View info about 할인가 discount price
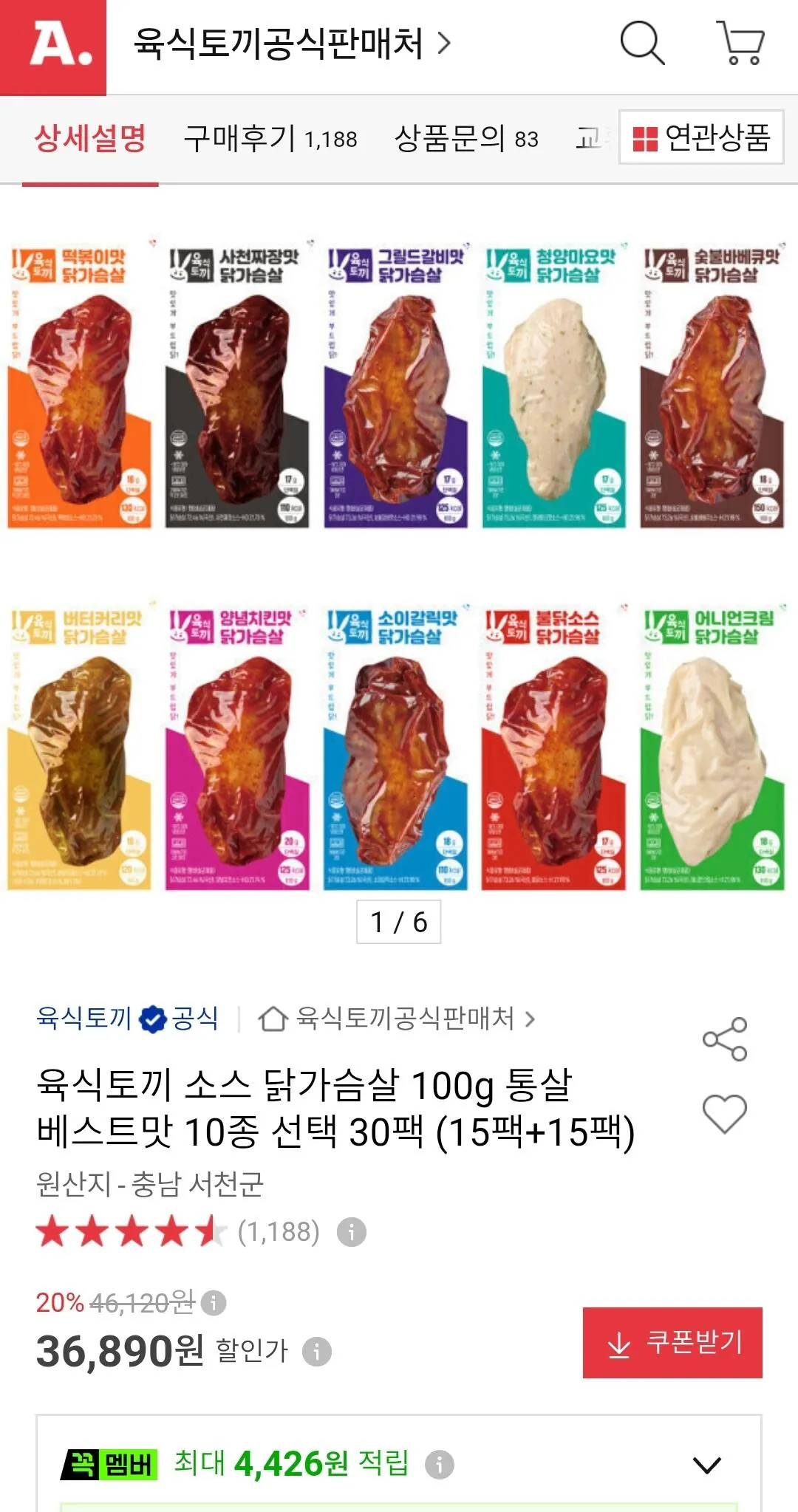The height and width of the screenshot is (1512, 798). point(317,1352)
